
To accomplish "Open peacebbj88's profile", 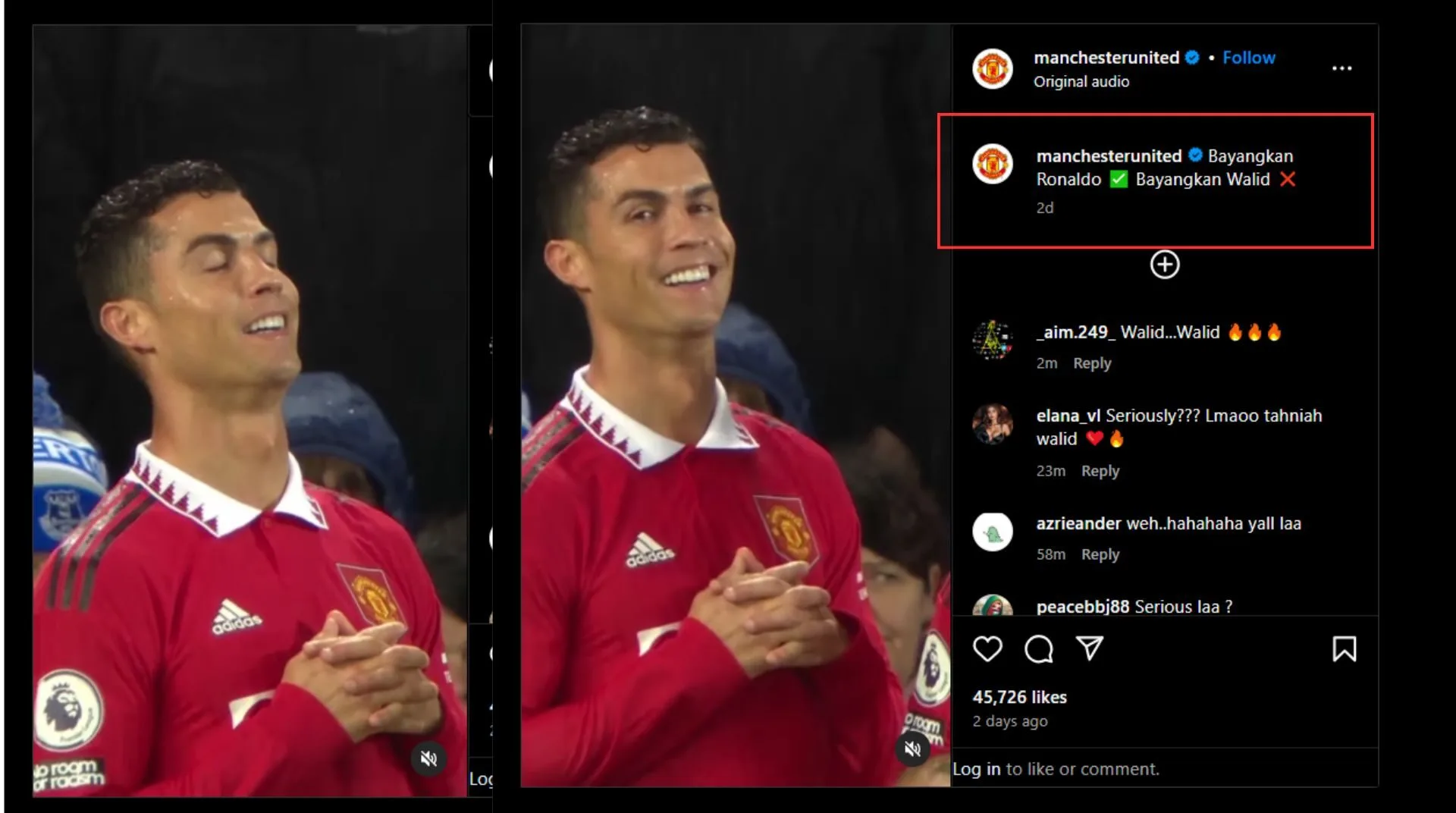I will coord(1082,607).
